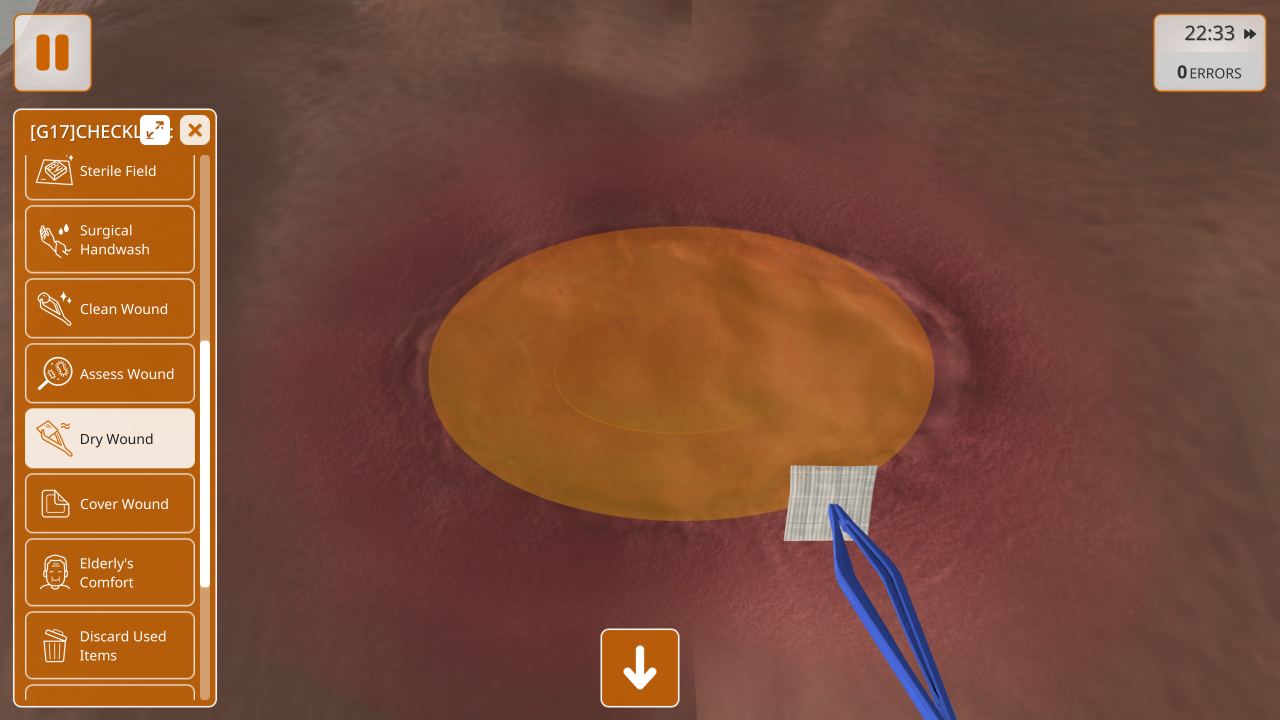
Task: Close the checklist panel
Action: point(195,130)
